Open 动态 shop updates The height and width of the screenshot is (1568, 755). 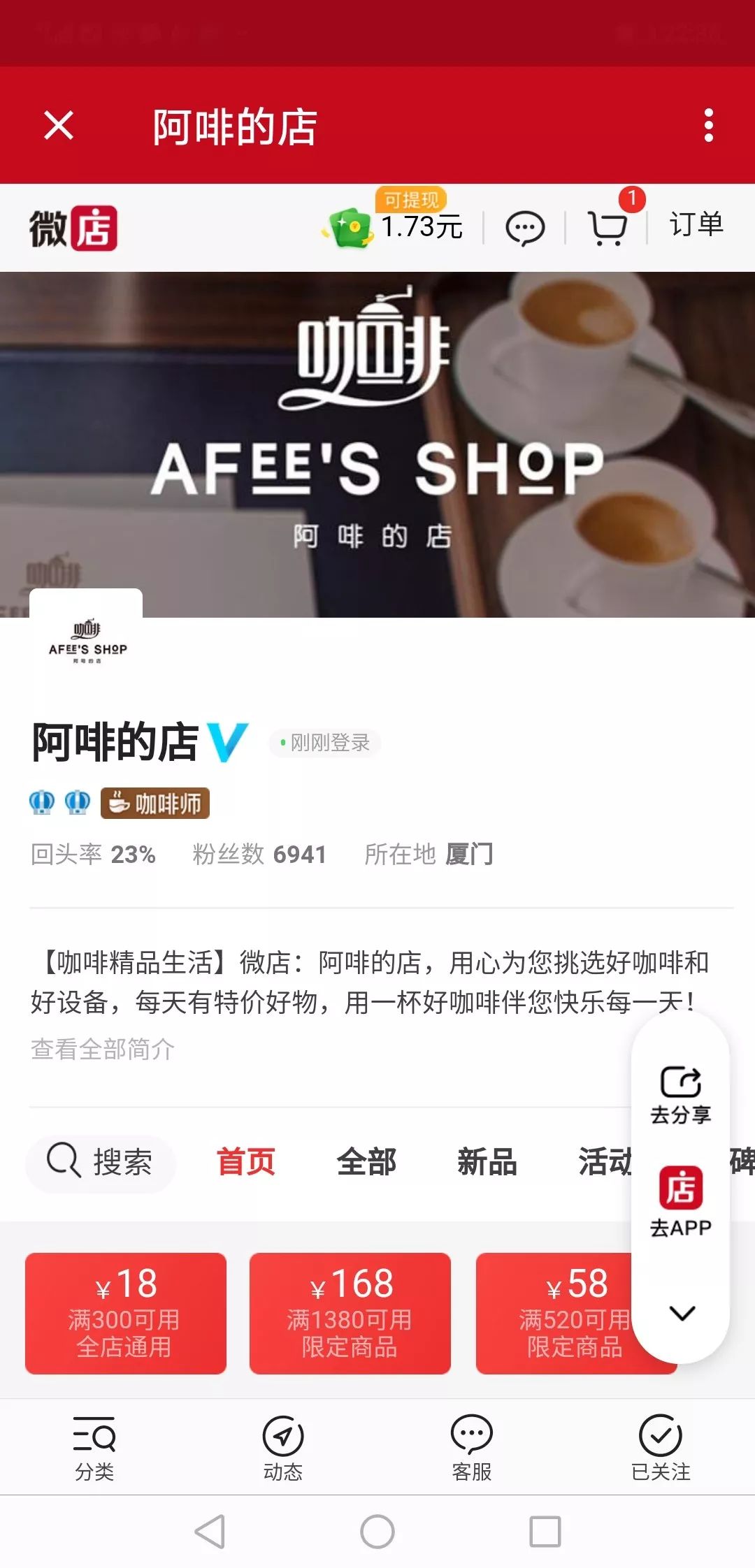tap(283, 1448)
